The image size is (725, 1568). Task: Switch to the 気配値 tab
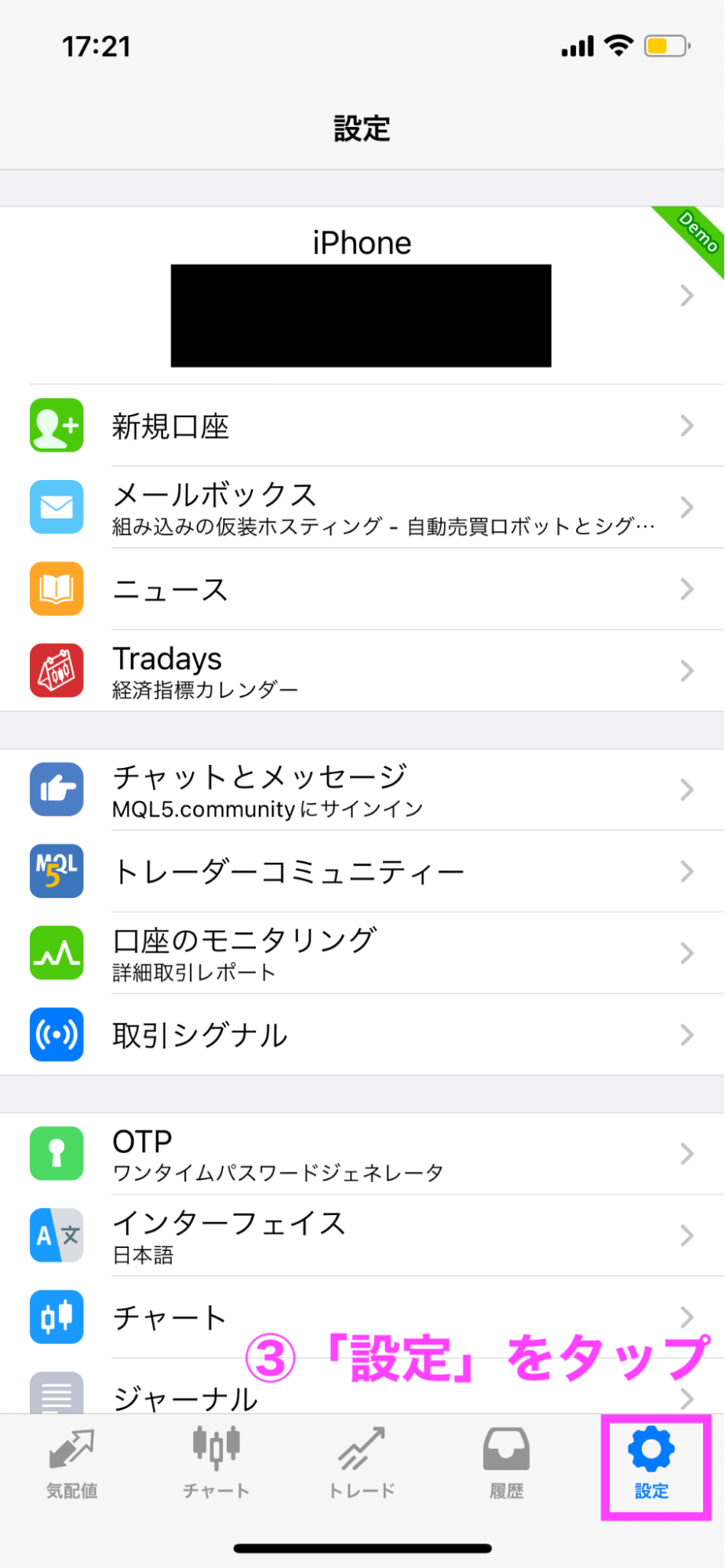(71, 1464)
